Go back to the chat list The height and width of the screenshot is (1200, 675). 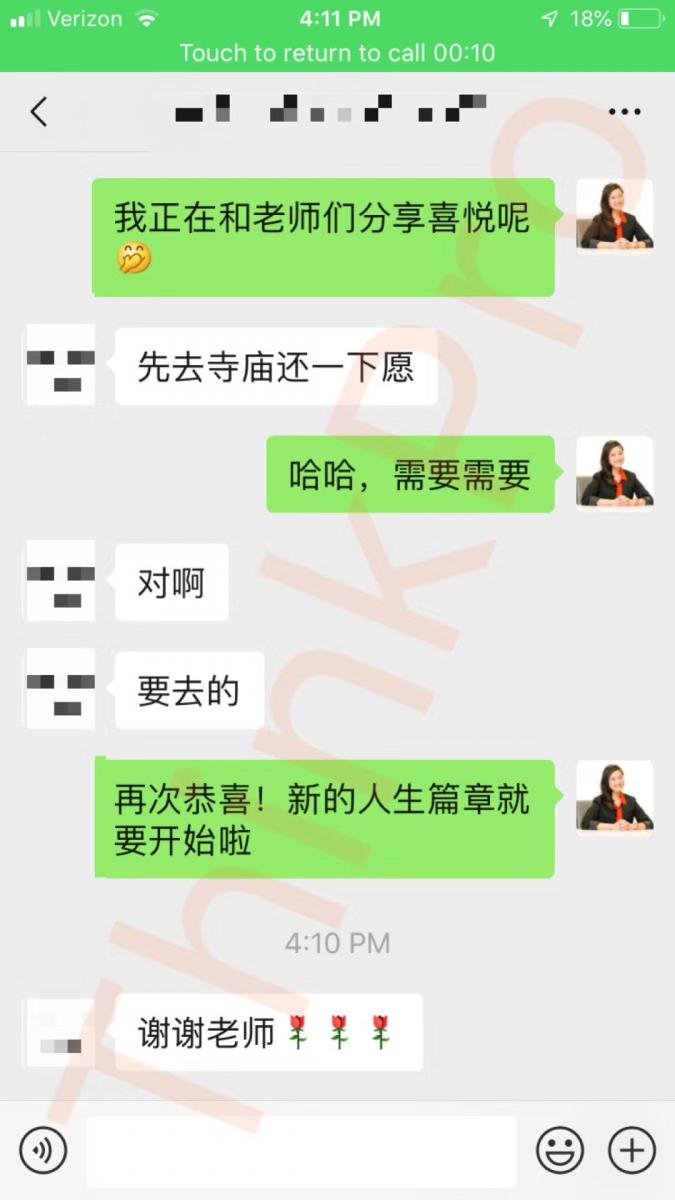tap(39, 111)
